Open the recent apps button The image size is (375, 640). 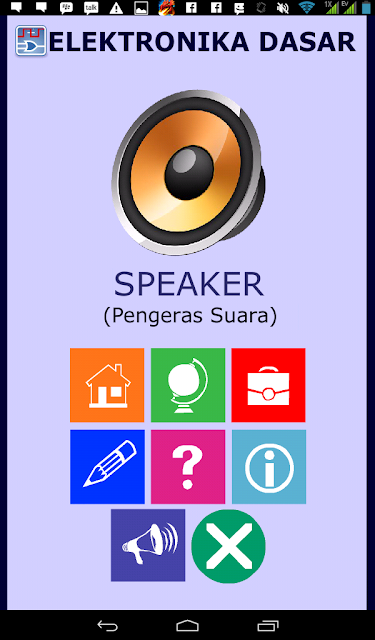coord(268,626)
